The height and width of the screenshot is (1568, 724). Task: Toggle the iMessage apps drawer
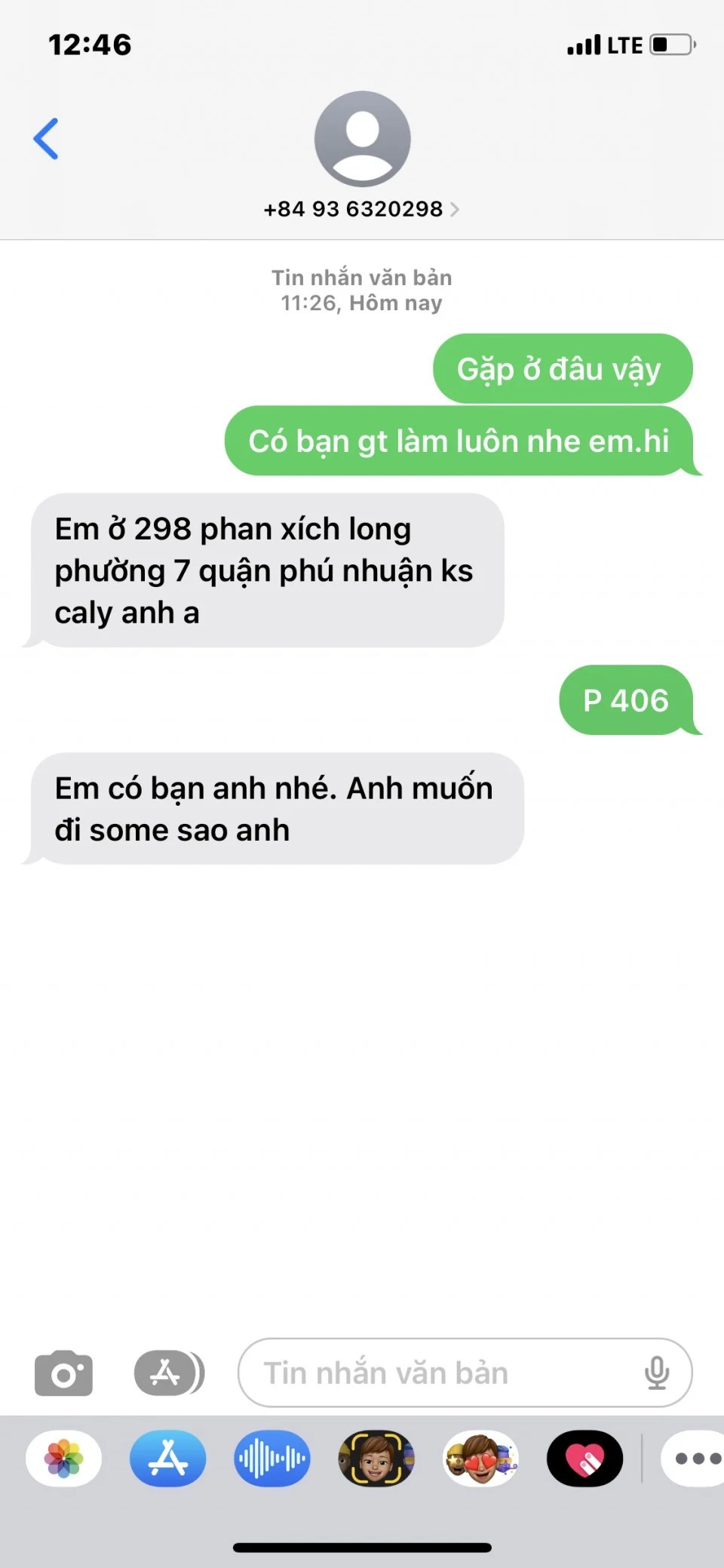click(x=169, y=1373)
